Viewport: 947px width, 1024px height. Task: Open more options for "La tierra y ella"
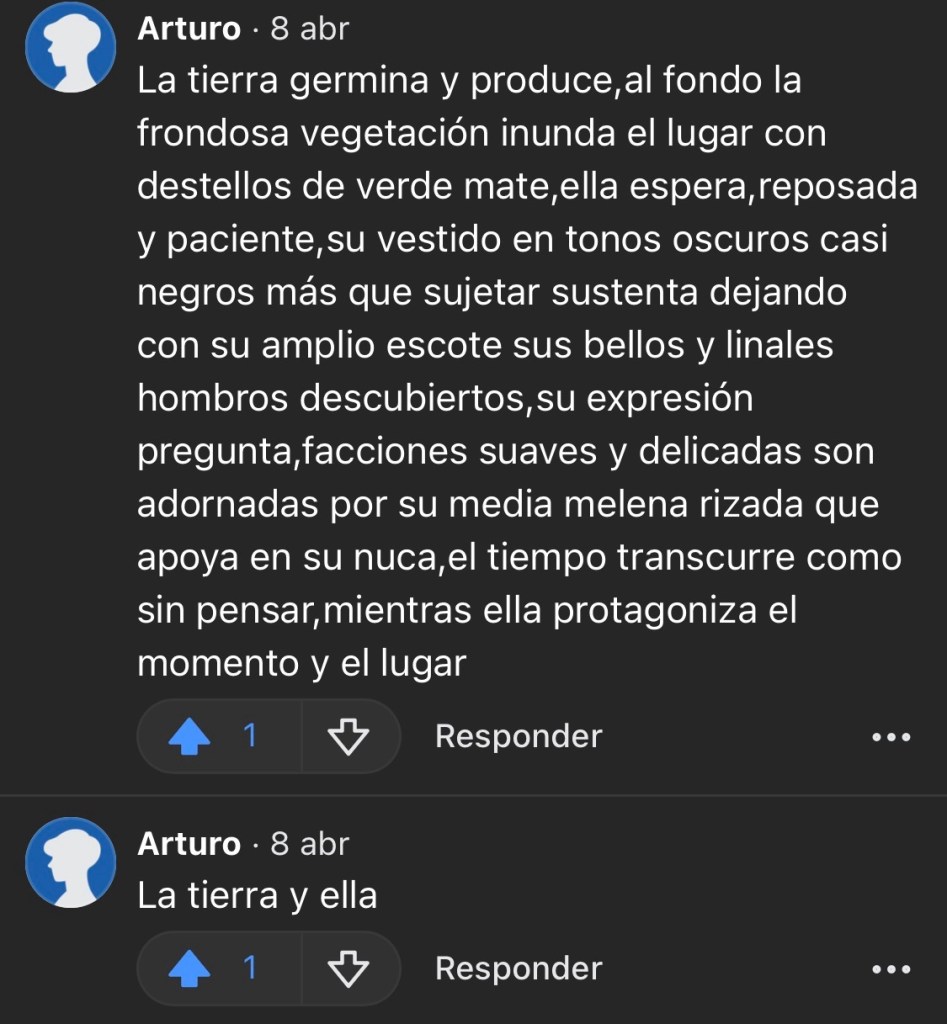[x=891, y=969]
